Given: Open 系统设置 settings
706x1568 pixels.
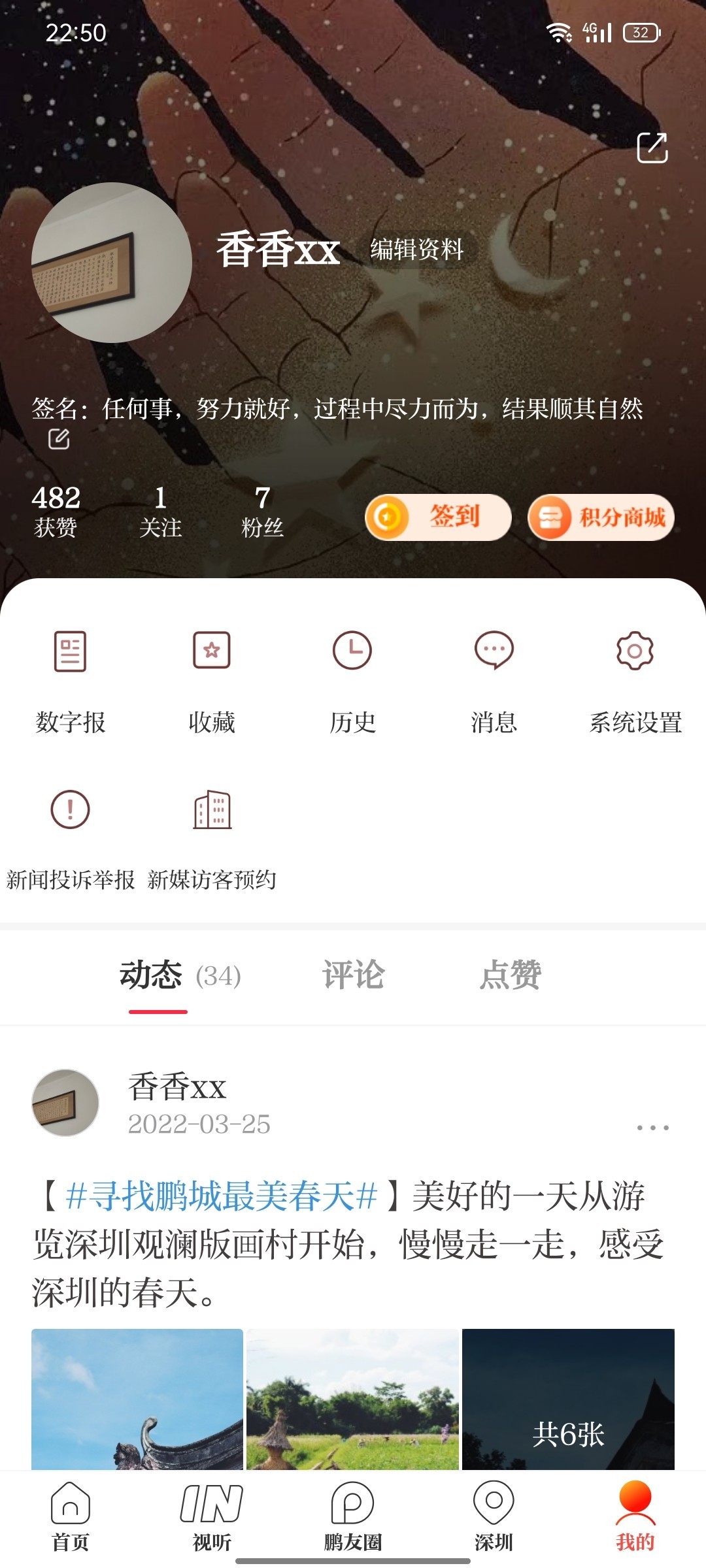Looking at the screenshot, I should pos(635,679).
